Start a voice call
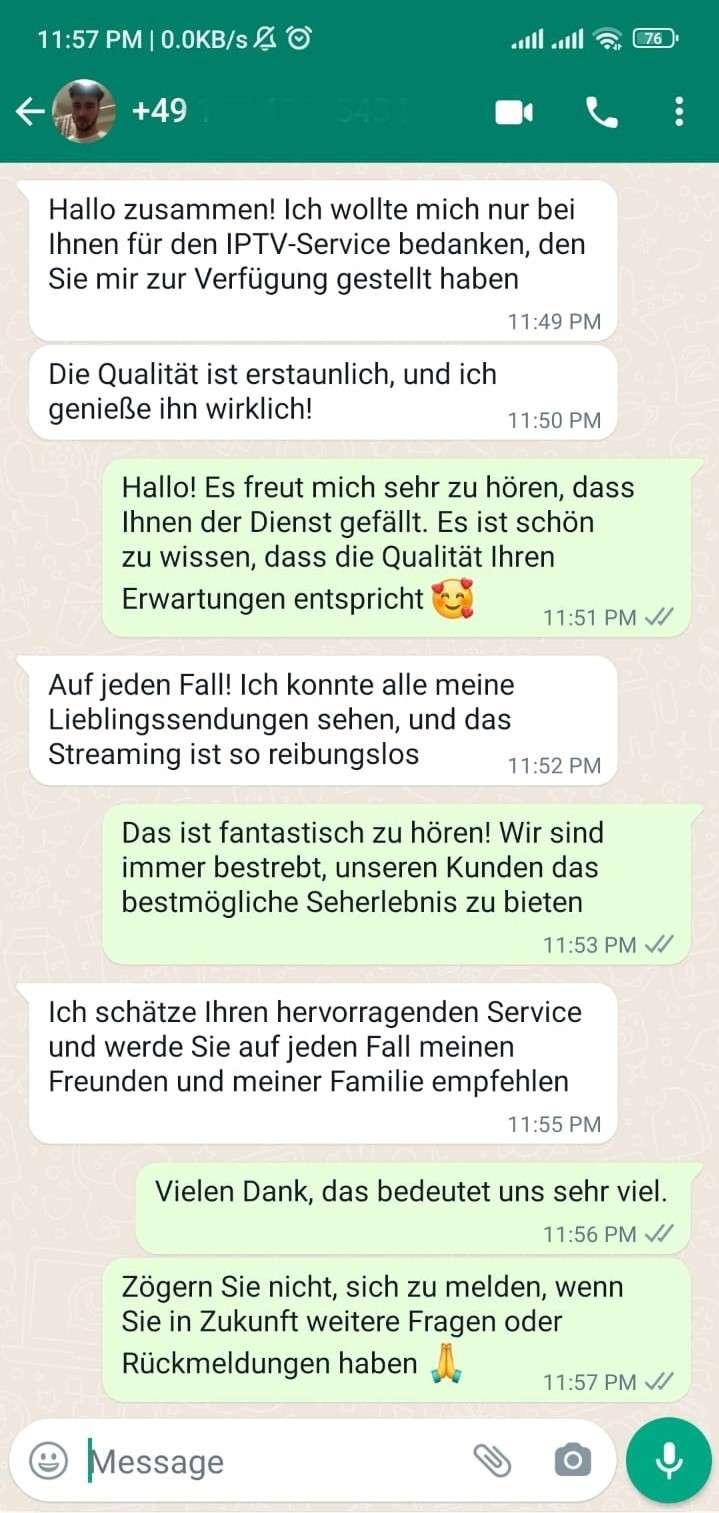The width and height of the screenshot is (719, 1513). click(x=601, y=112)
